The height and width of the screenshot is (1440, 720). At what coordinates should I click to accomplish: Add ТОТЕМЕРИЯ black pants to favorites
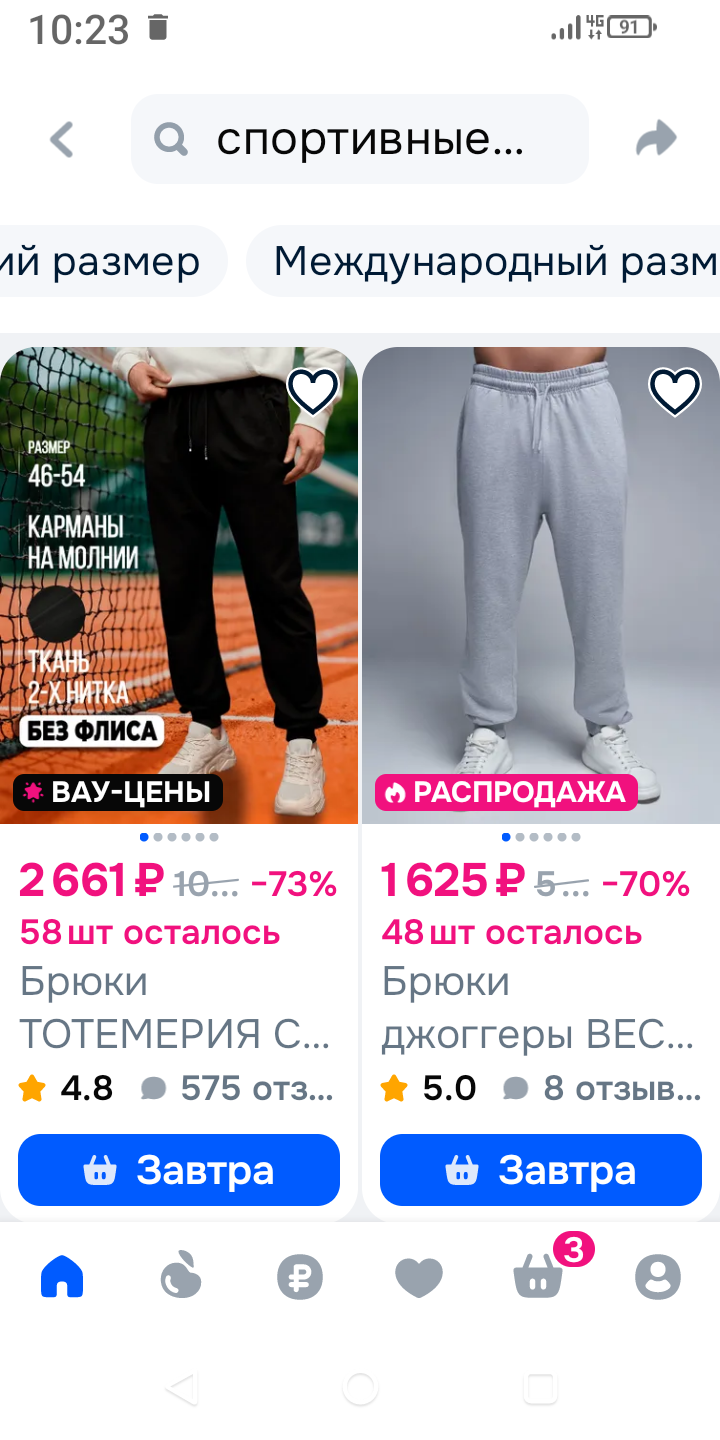point(313,392)
